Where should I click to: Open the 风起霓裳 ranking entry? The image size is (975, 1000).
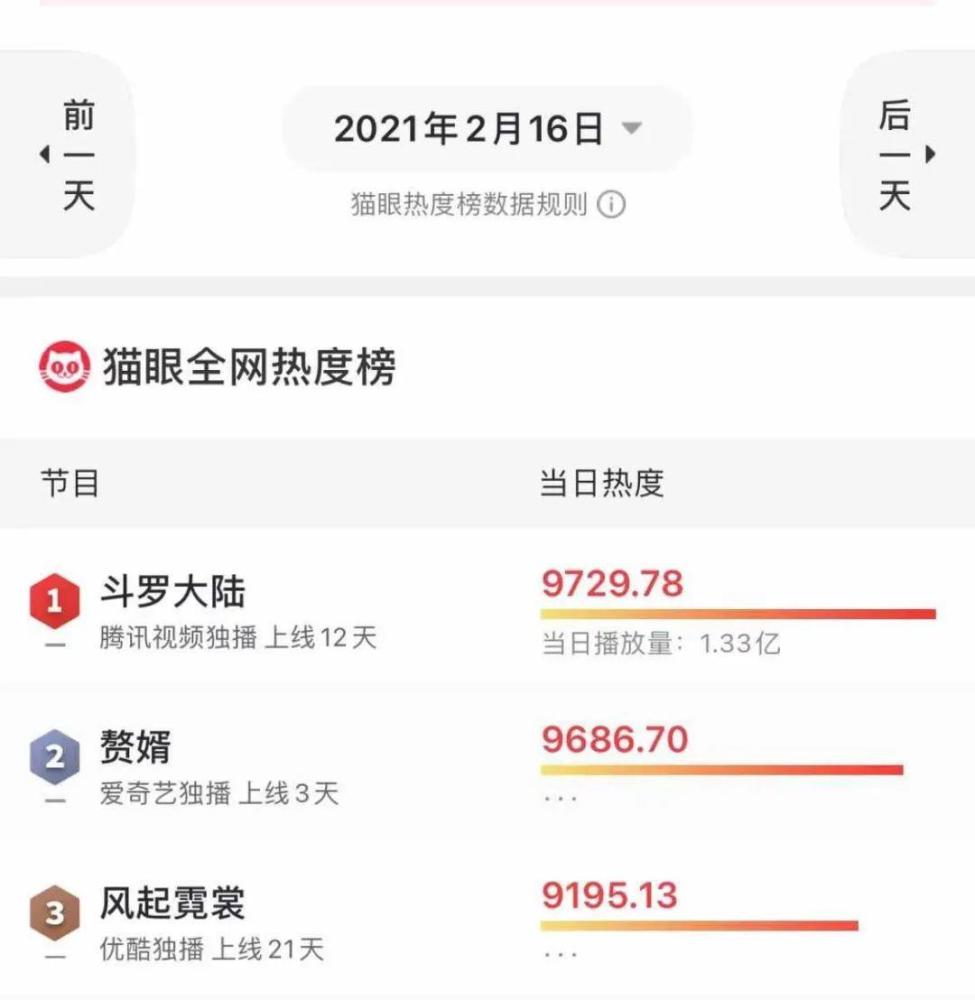point(172,904)
